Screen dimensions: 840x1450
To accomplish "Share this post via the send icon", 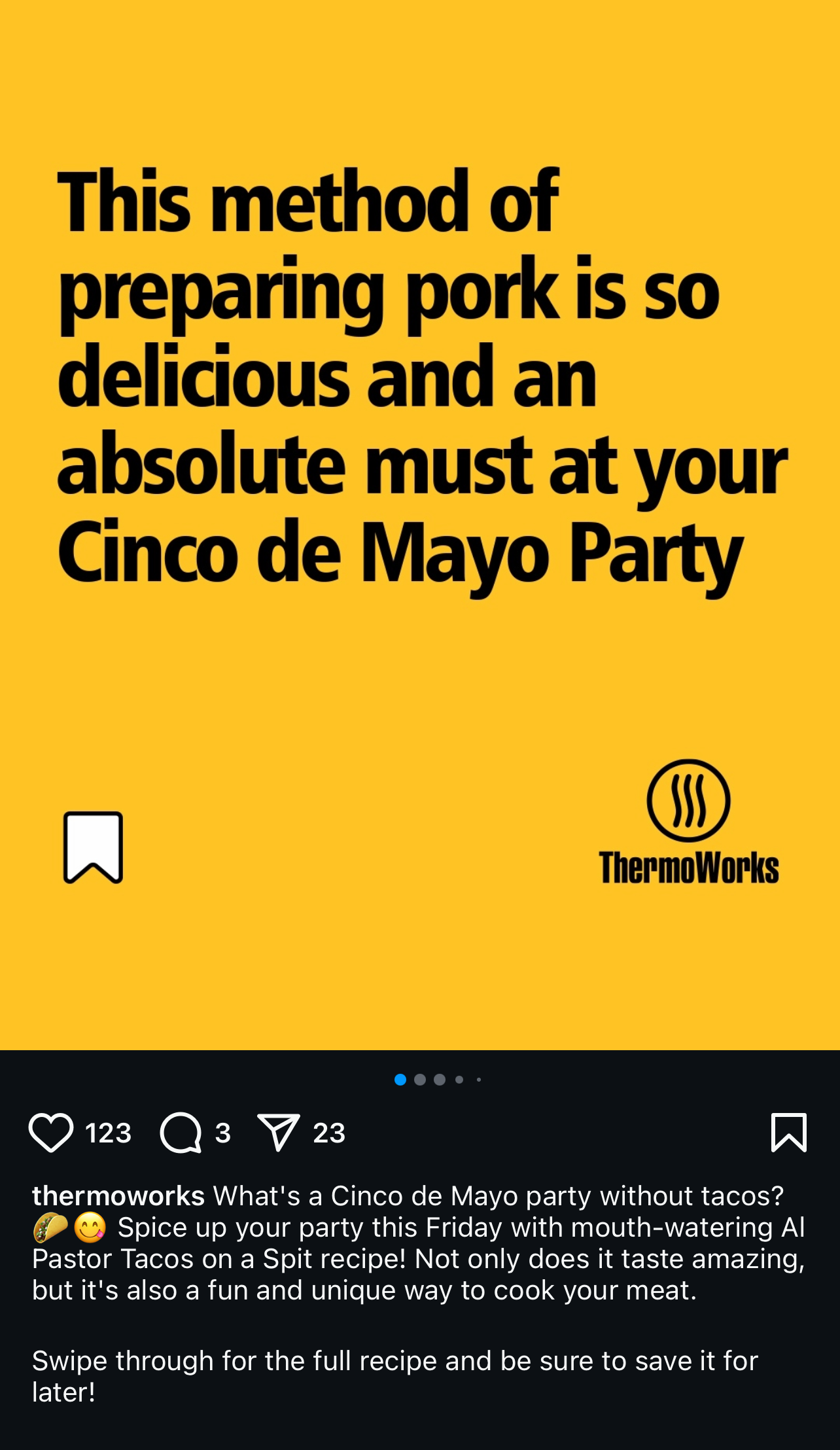I will coord(279,1133).
